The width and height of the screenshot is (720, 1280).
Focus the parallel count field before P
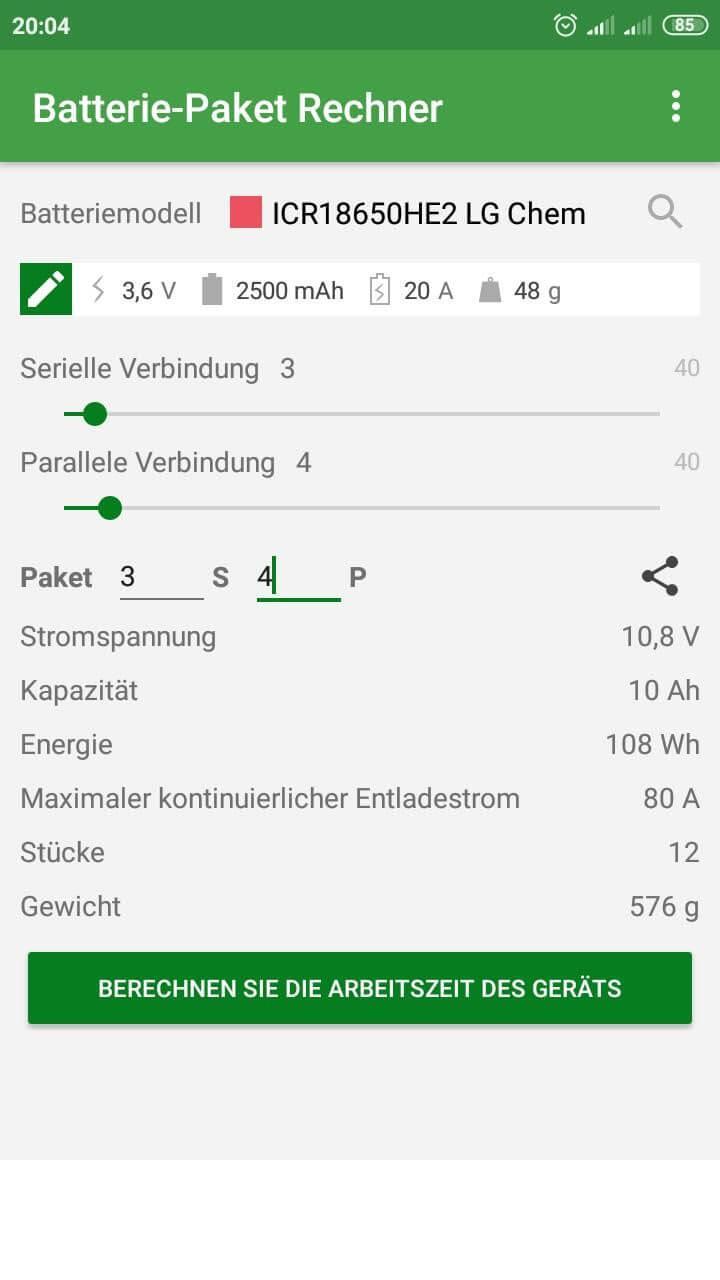[298, 578]
